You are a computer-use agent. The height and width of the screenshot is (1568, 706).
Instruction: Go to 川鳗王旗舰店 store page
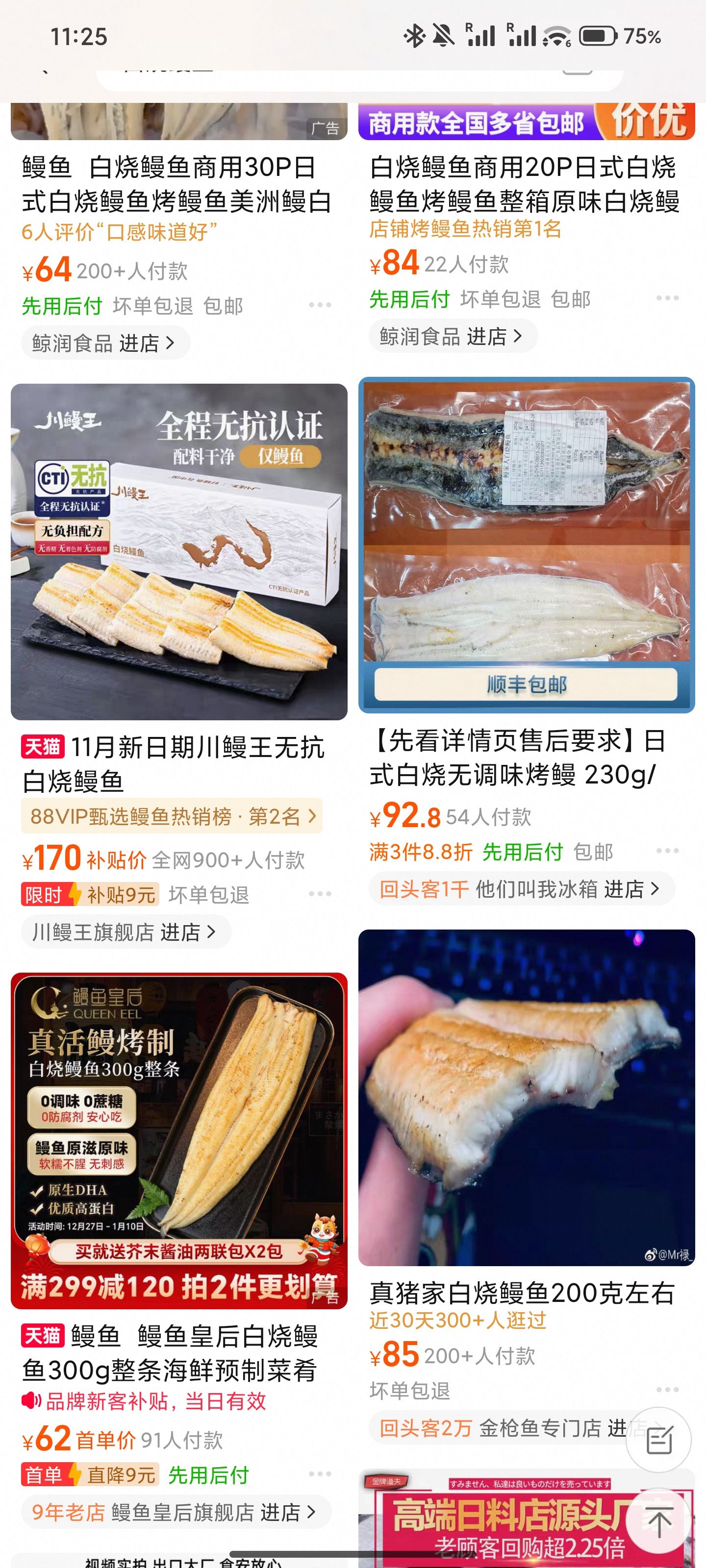[x=126, y=932]
